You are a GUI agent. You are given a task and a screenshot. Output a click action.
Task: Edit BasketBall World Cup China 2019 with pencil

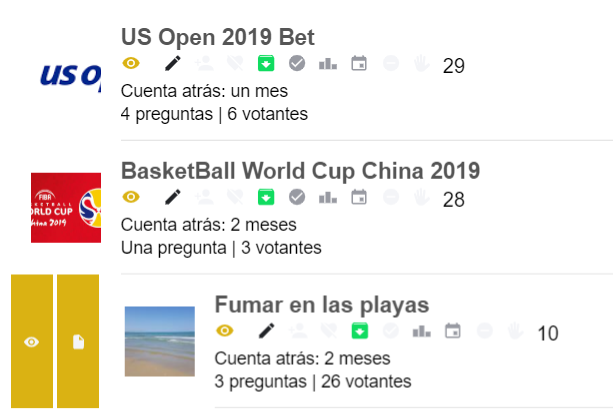(x=173, y=197)
